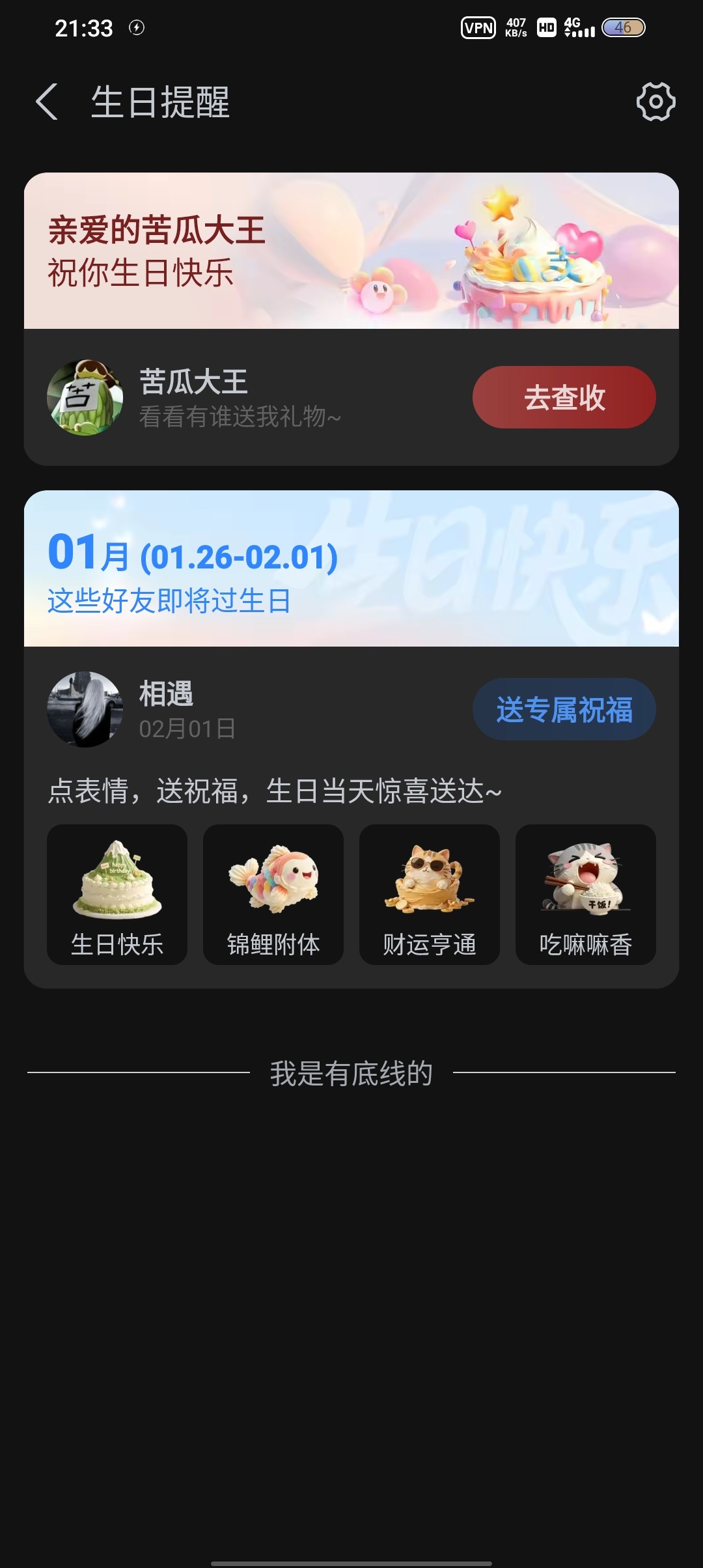The image size is (703, 1568).
Task: Open birthday reminder settings gear
Action: click(655, 102)
